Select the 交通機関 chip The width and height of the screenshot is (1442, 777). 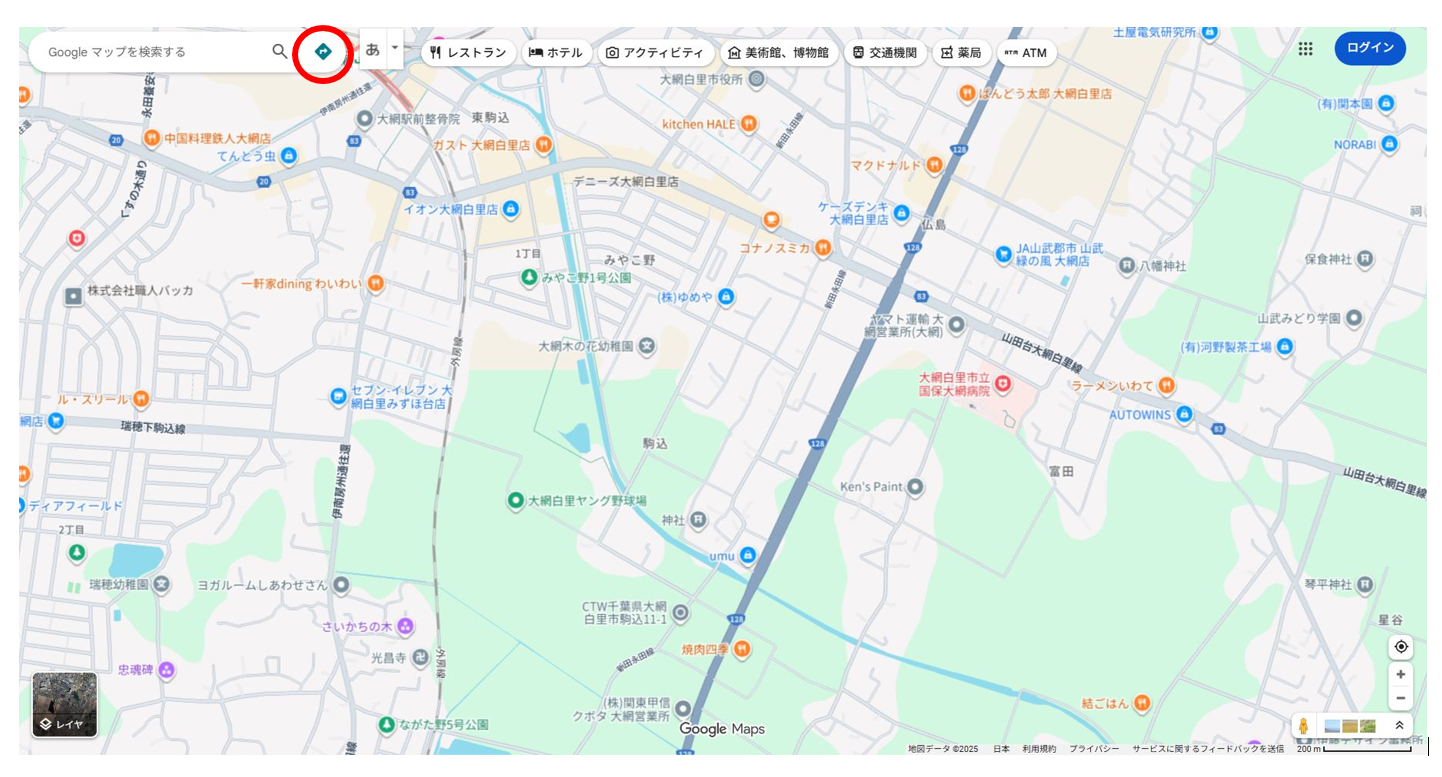coord(884,53)
